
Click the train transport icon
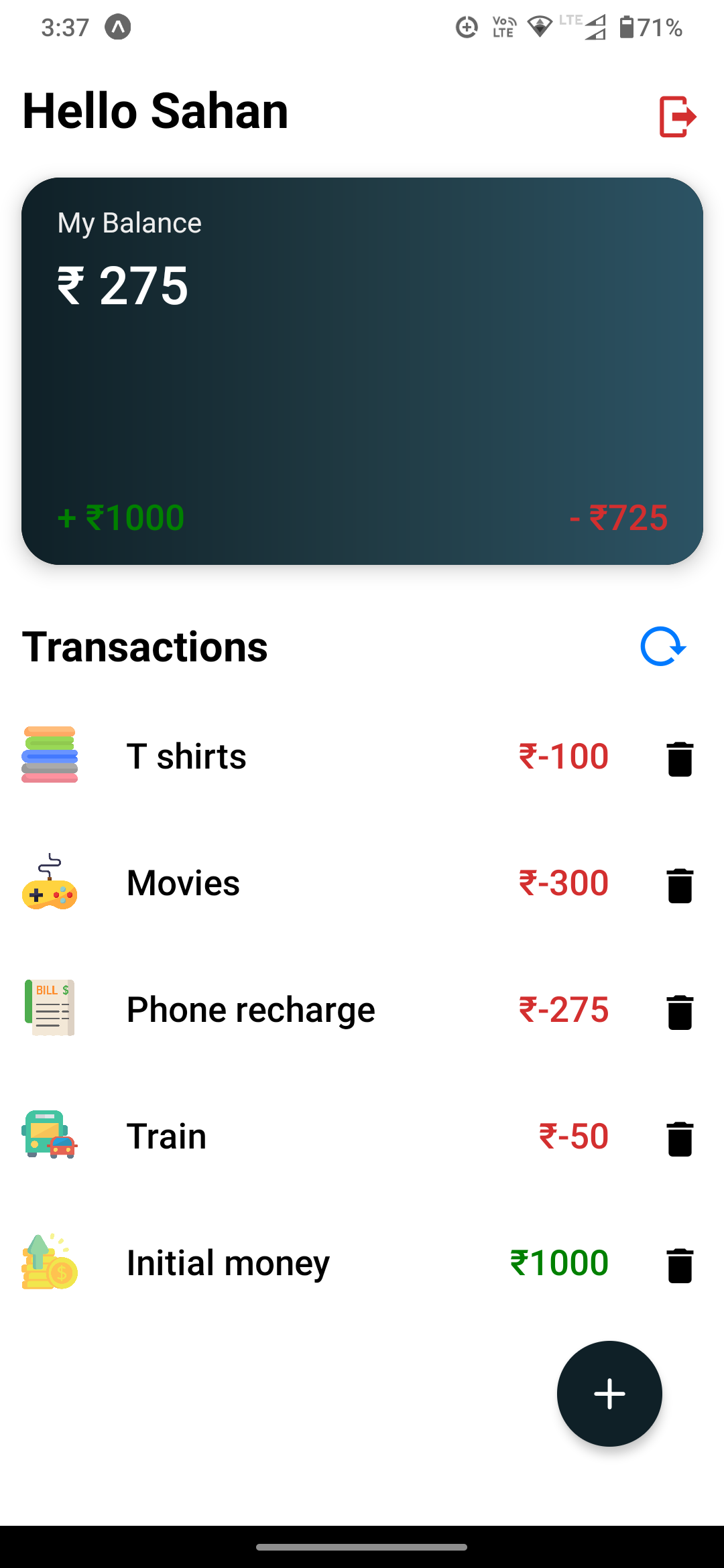point(50,1135)
